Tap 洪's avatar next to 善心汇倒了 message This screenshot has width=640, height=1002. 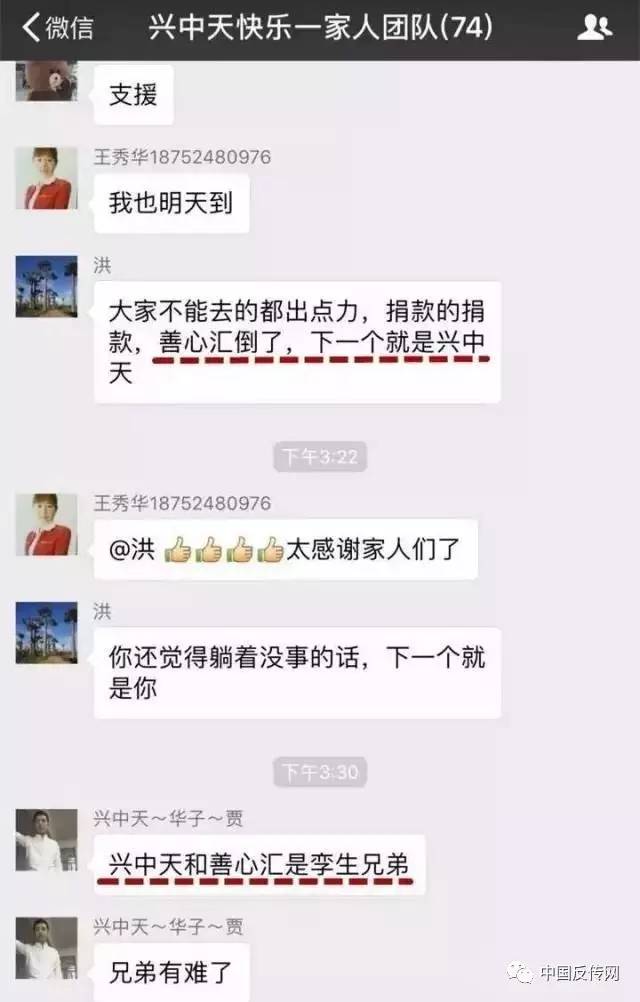pyautogui.click(x=46, y=286)
